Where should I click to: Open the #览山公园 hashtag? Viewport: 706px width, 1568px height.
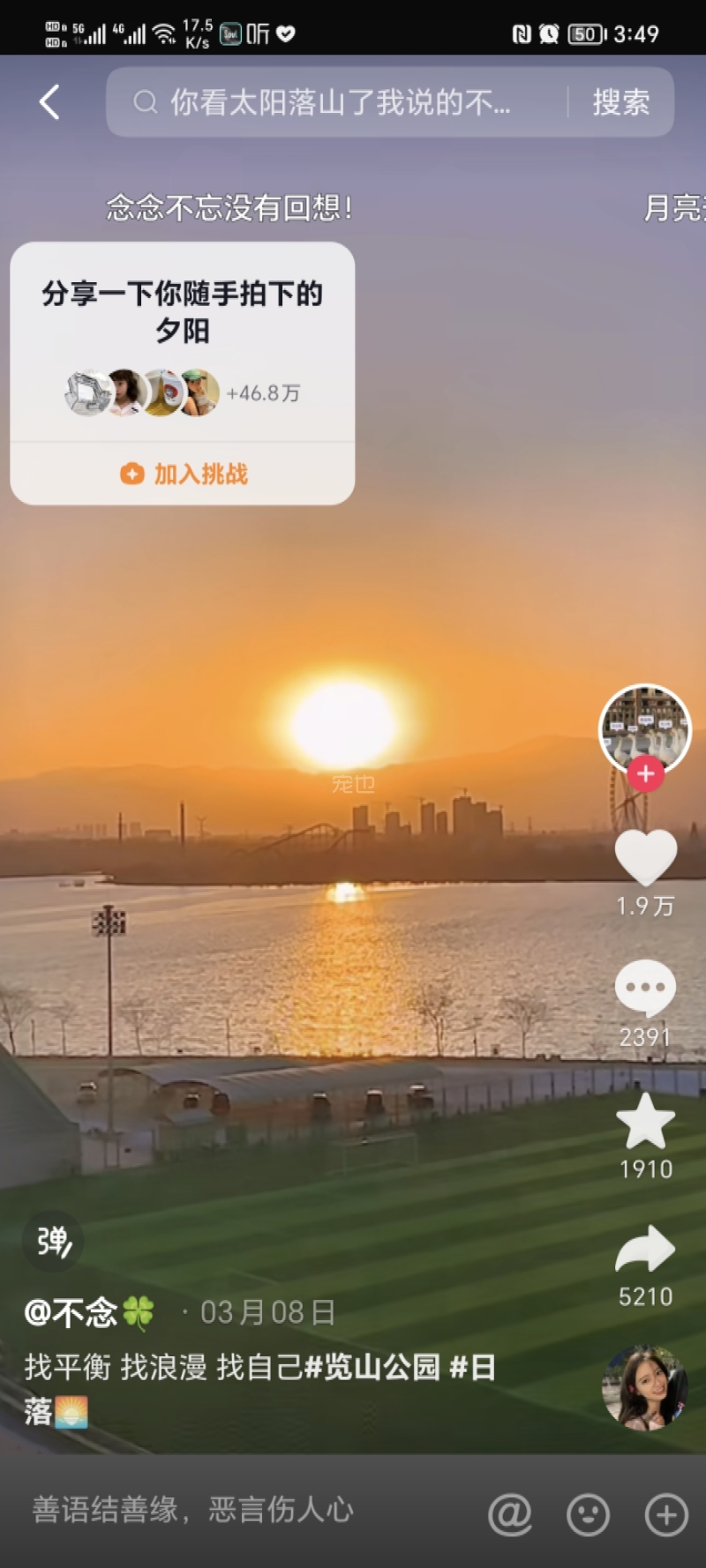click(x=372, y=1368)
